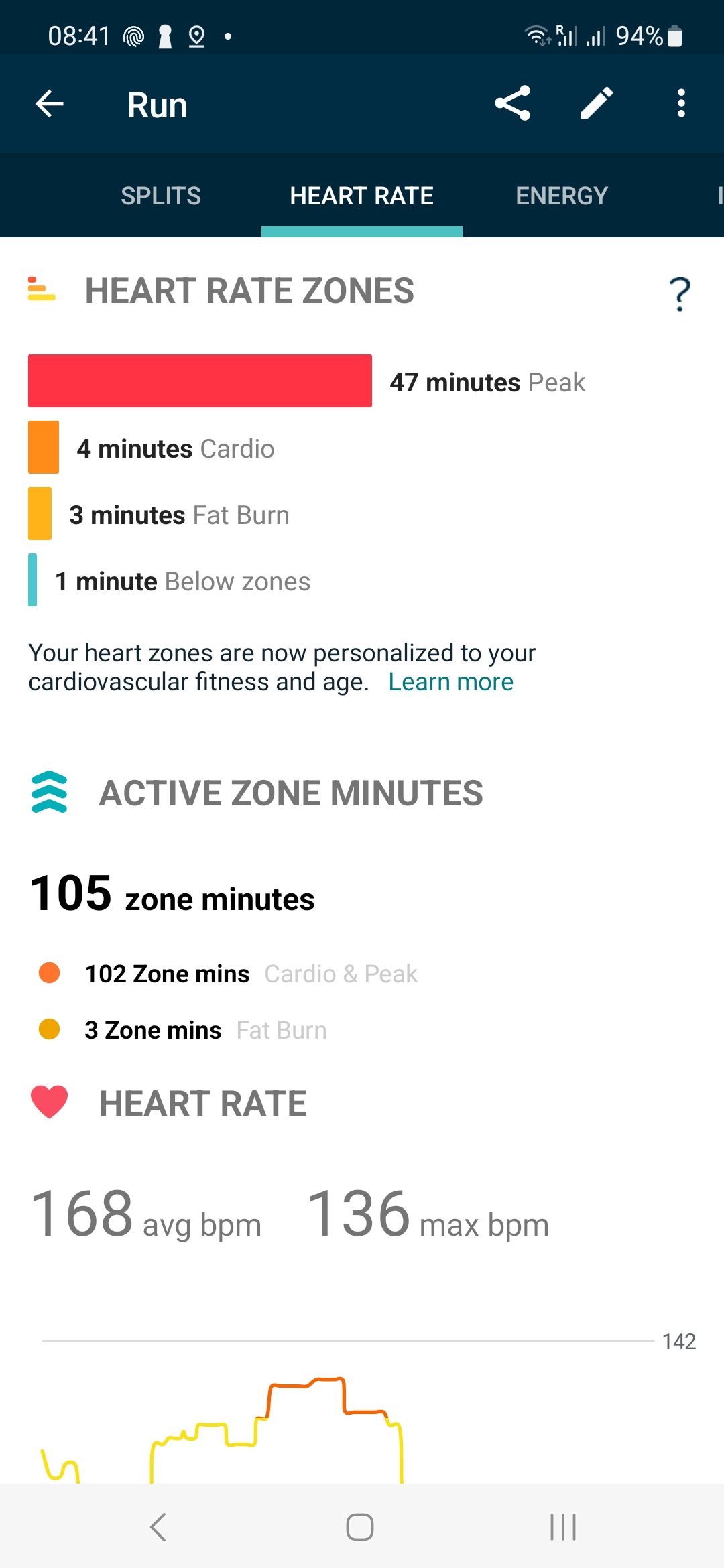Go back from the Run screen
The image size is (724, 1568).
(50, 104)
